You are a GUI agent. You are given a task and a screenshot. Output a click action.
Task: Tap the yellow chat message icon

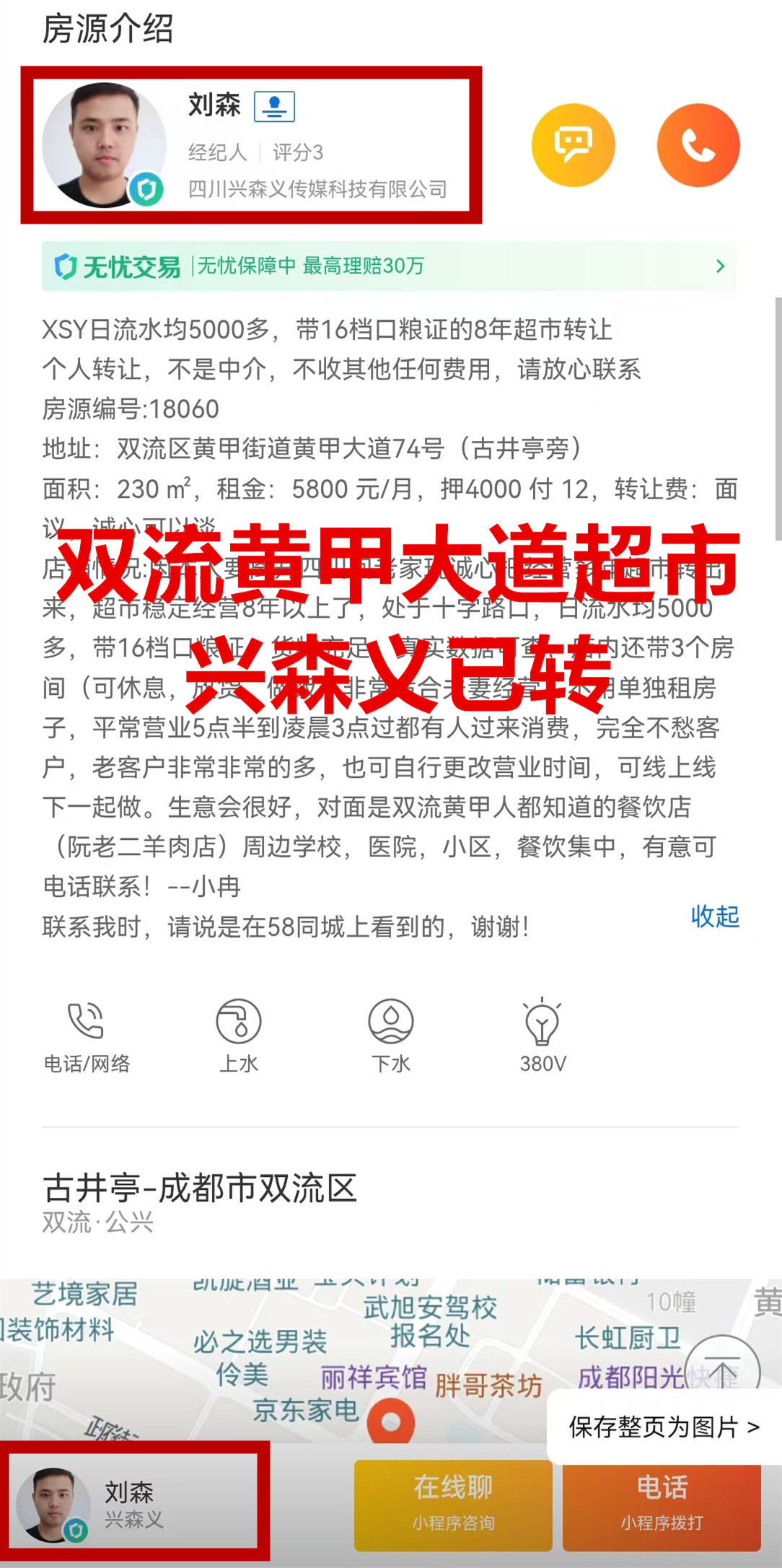[573, 145]
